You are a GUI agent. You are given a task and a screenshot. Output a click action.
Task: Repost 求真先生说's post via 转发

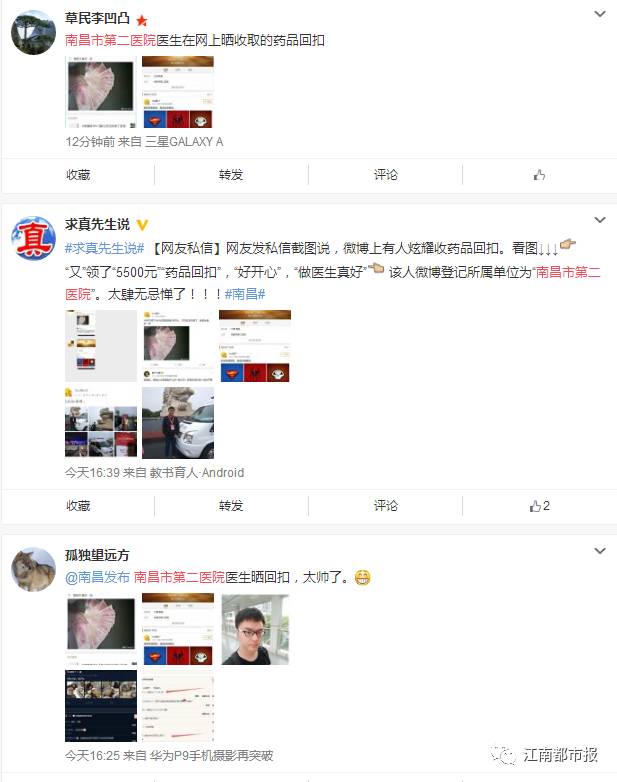(x=231, y=506)
